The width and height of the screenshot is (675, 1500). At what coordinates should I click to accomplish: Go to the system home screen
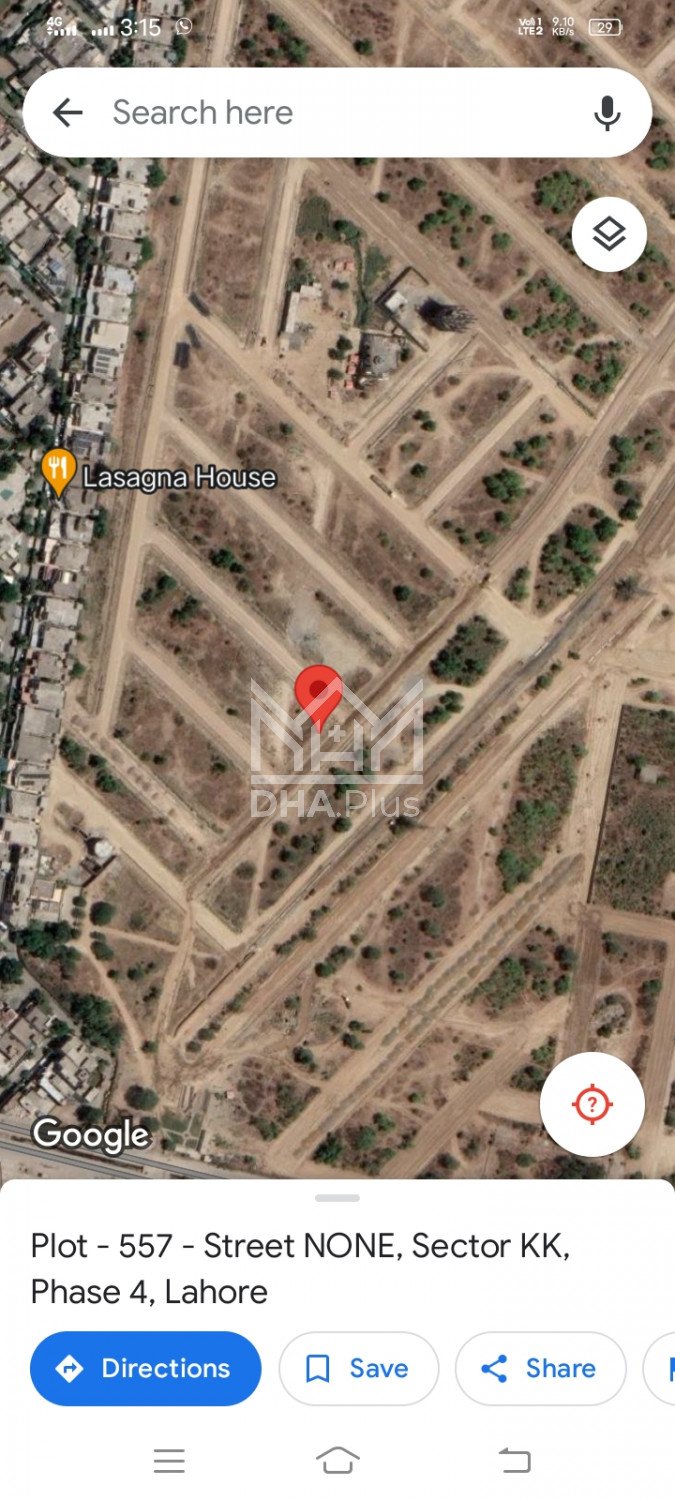click(337, 1461)
